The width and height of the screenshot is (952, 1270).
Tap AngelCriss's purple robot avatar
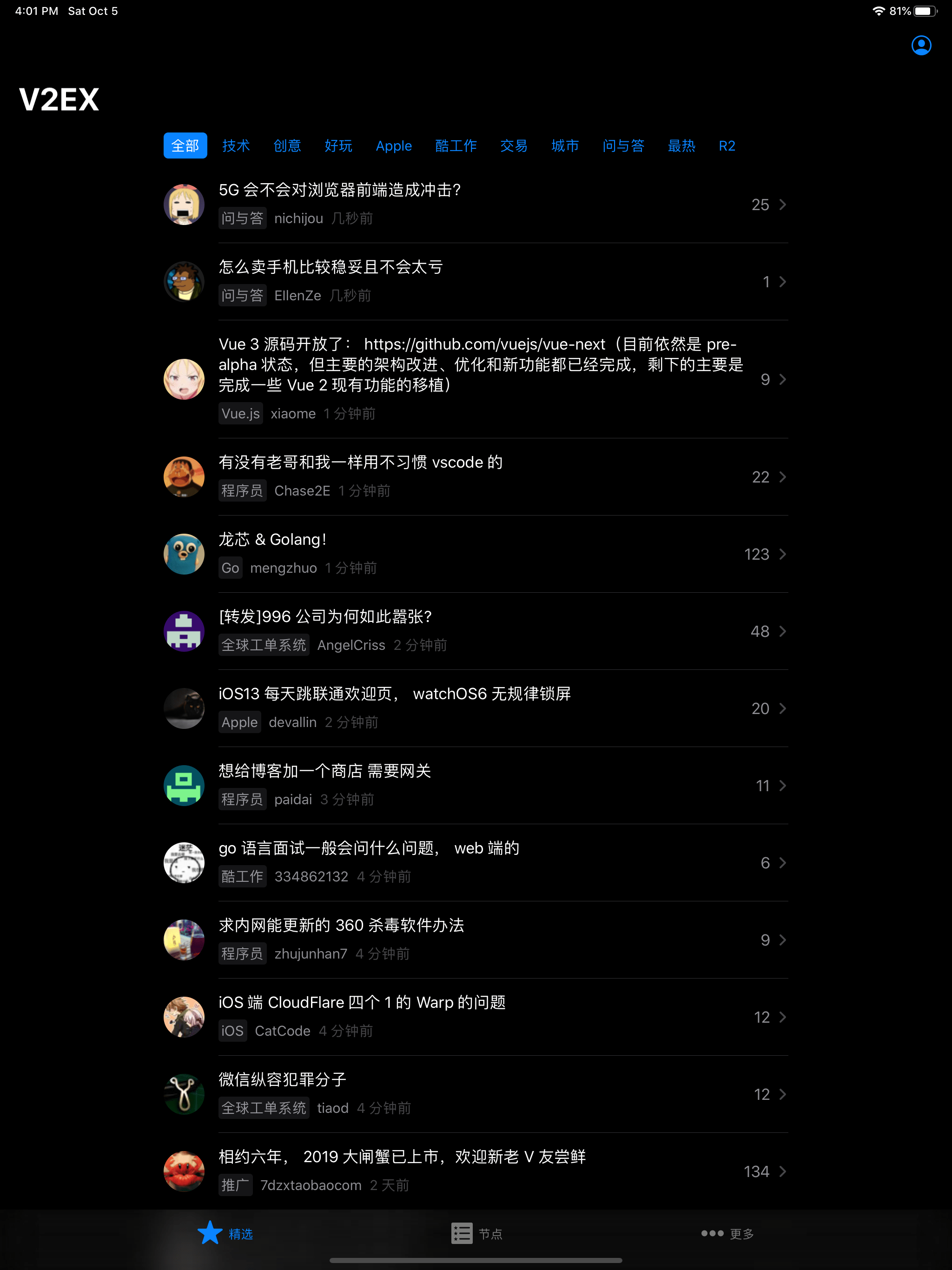(x=184, y=631)
